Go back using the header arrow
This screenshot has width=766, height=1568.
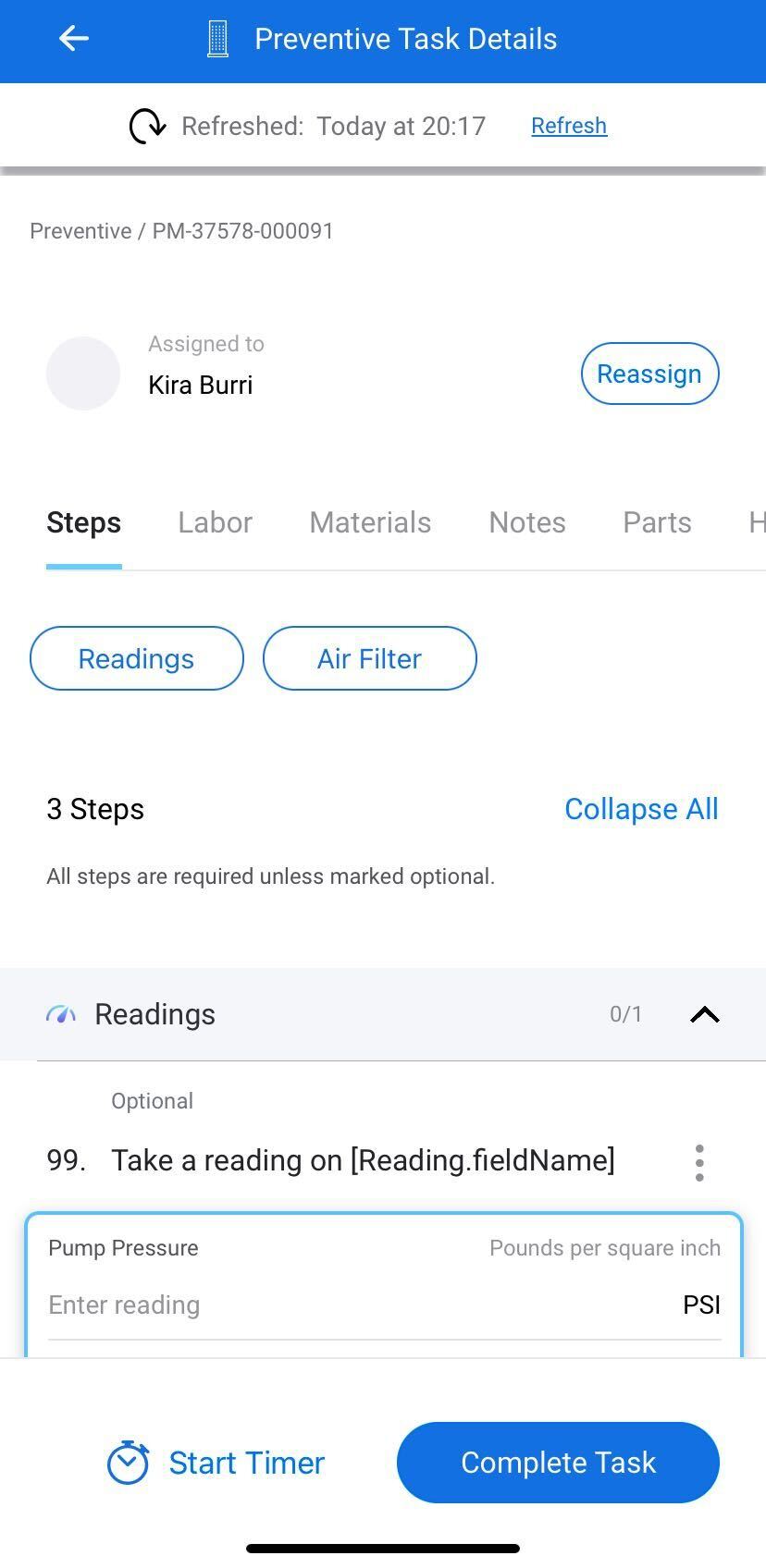(73, 38)
